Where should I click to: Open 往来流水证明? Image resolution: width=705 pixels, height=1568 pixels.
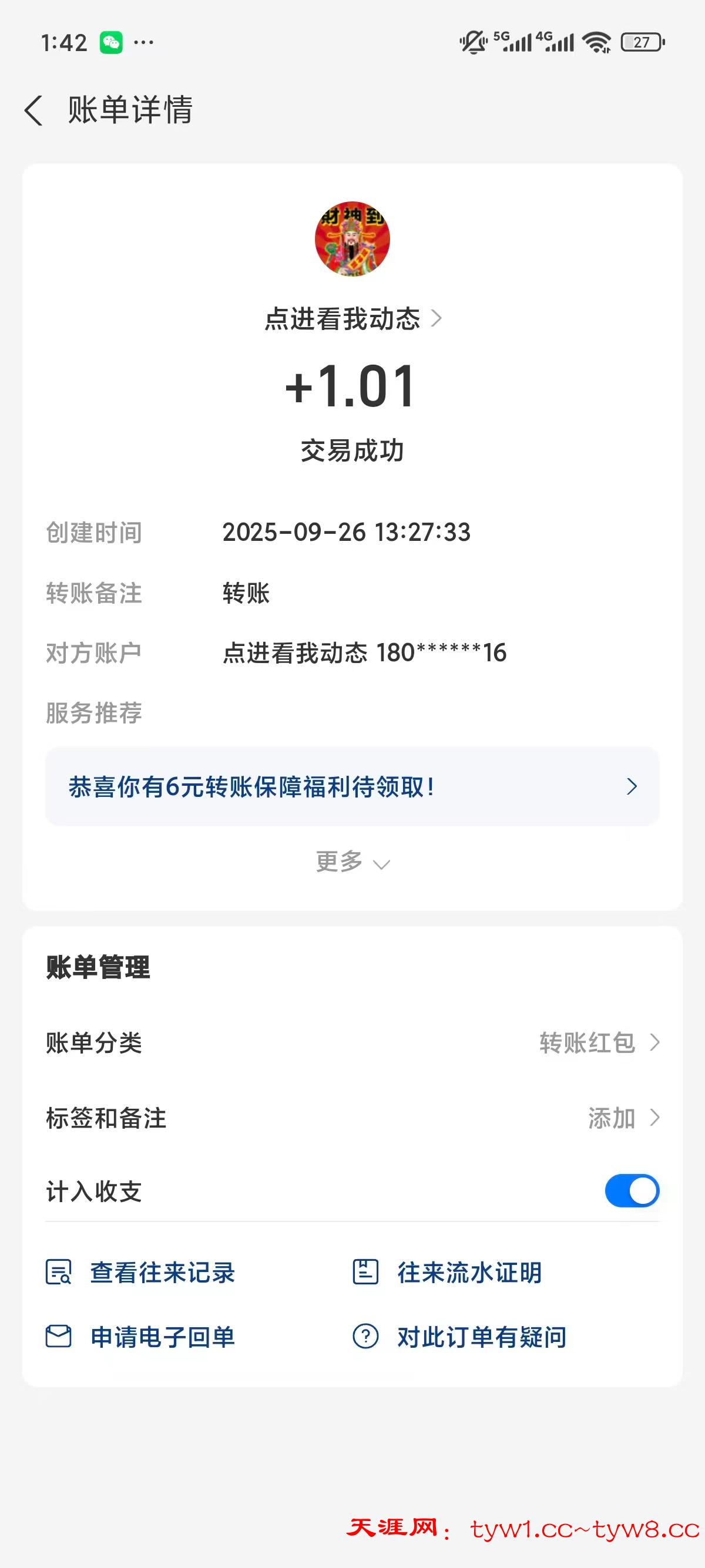(x=448, y=1272)
